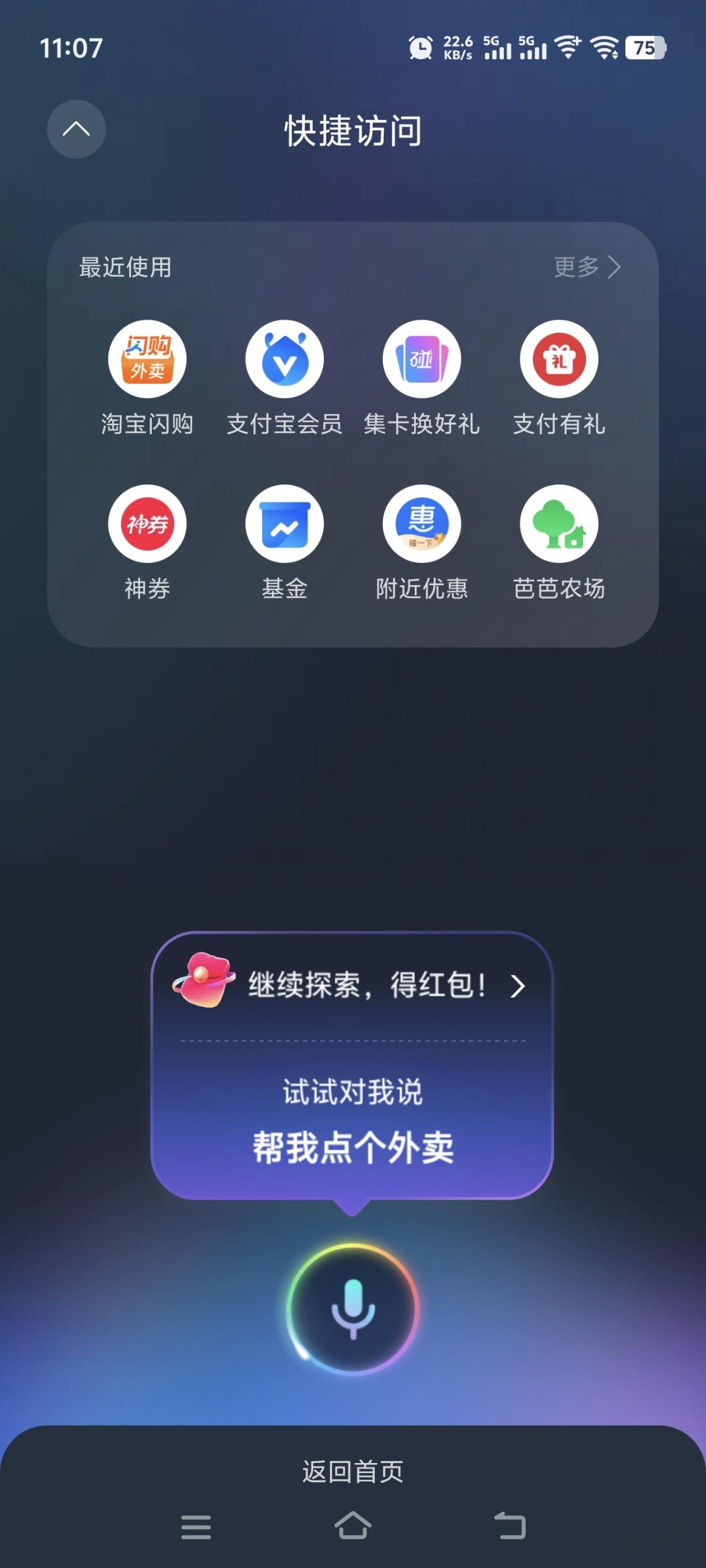Open 支付有礼
The height and width of the screenshot is (1568, 706).
(x=559, y=359)
